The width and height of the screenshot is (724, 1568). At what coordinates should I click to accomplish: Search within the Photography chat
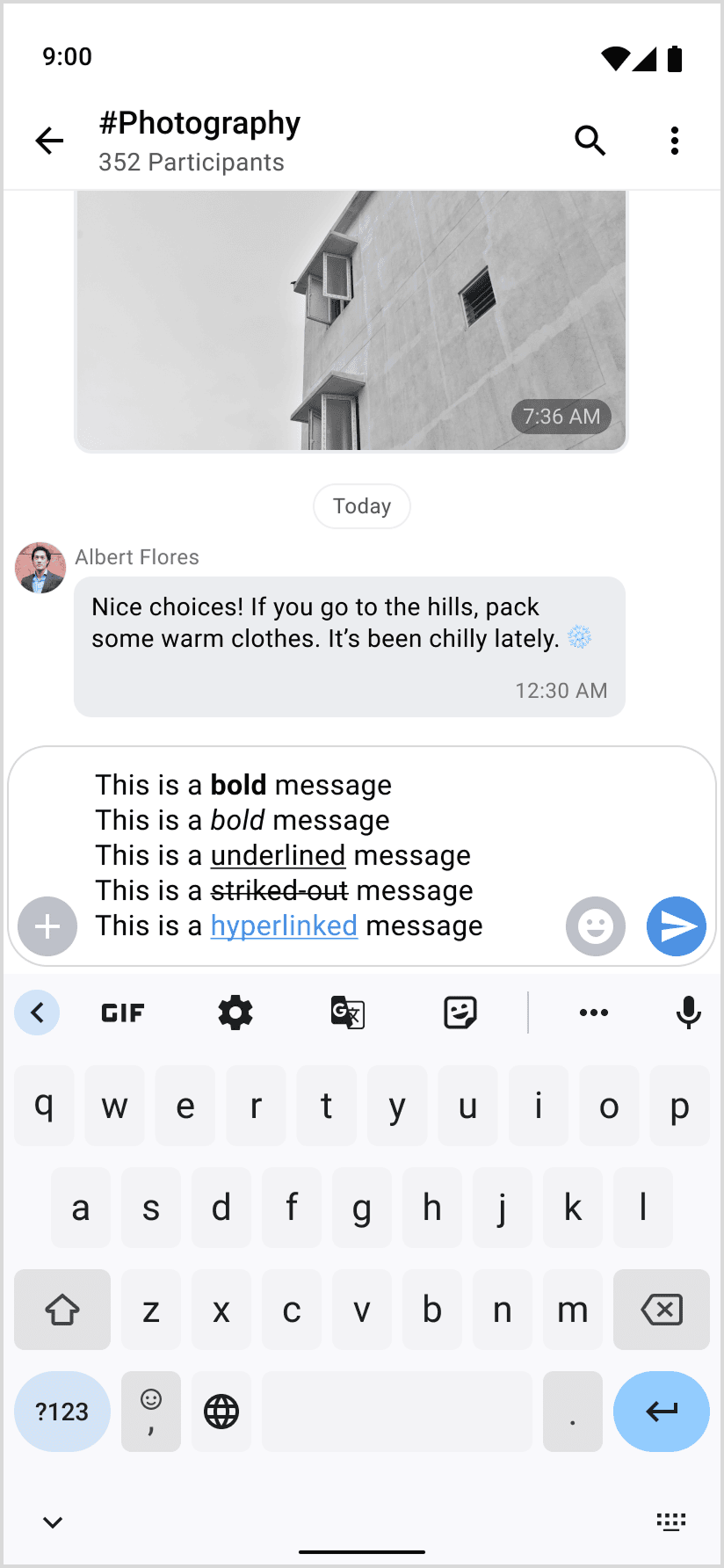coord(590,141)
